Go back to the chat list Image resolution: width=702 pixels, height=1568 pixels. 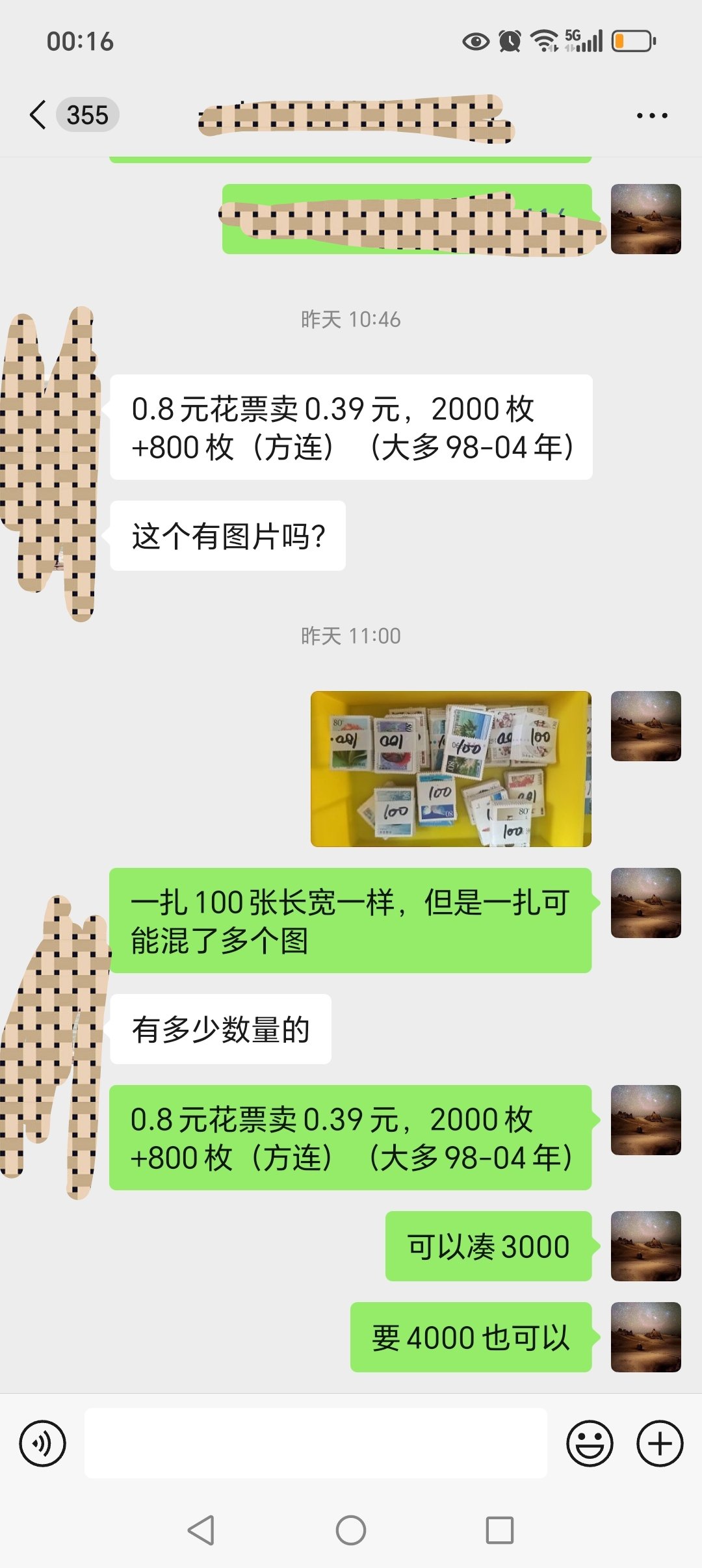click(x=39, y=115)
